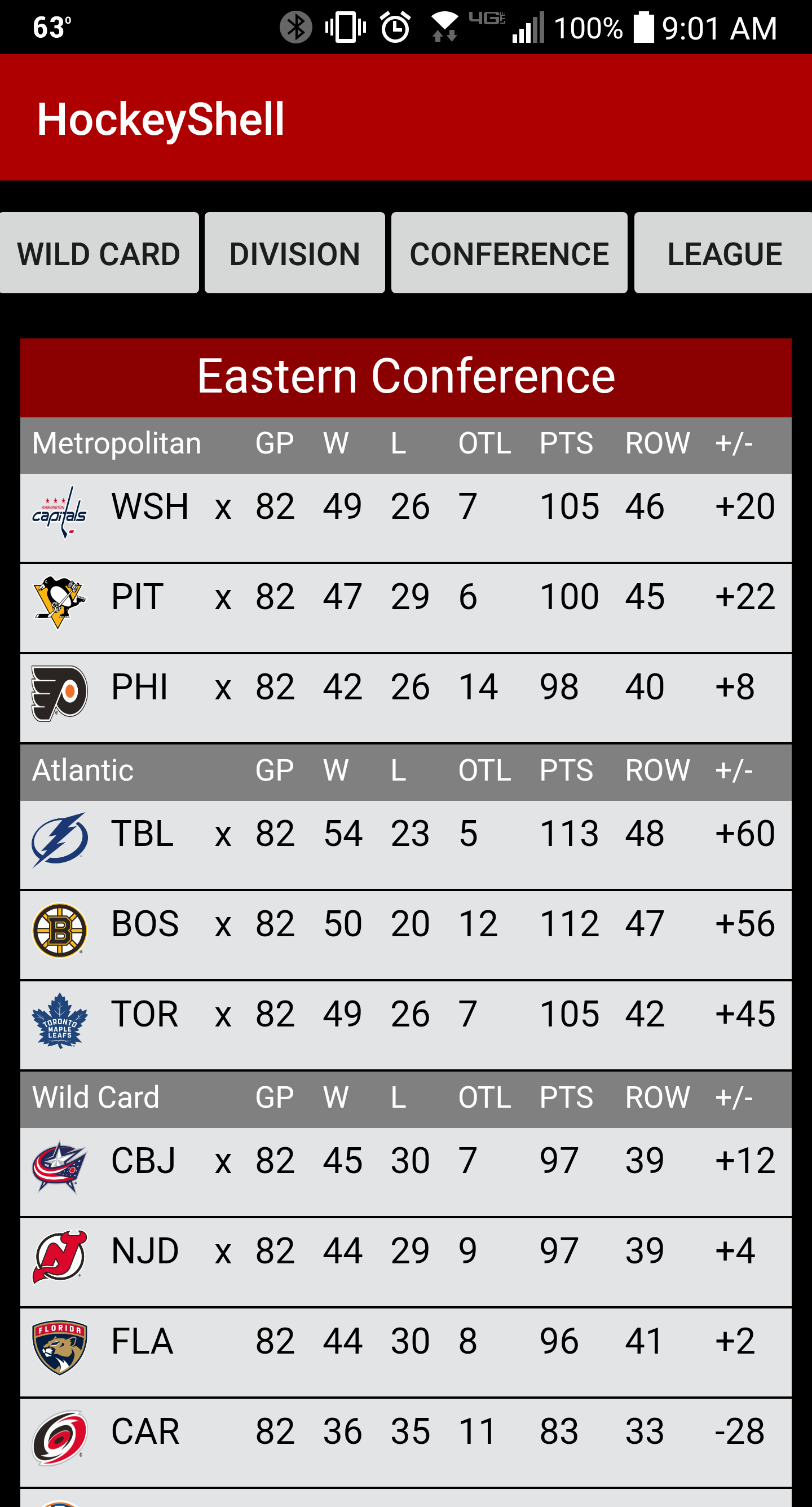The height and width of the screenshot is (1507, 812).
Task: Open the League standings view
Action: (x=723, y=253)
